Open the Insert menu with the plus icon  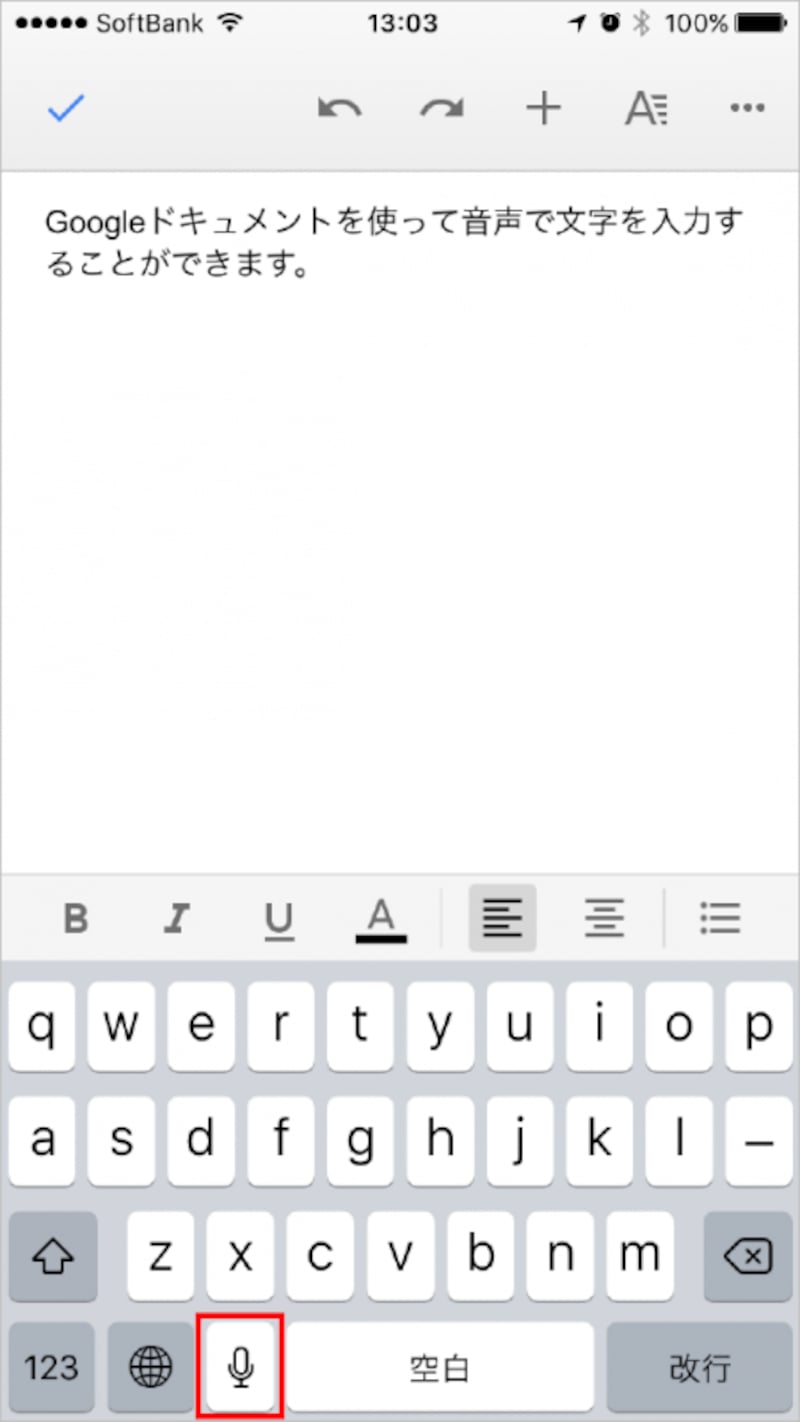point(543,108)
